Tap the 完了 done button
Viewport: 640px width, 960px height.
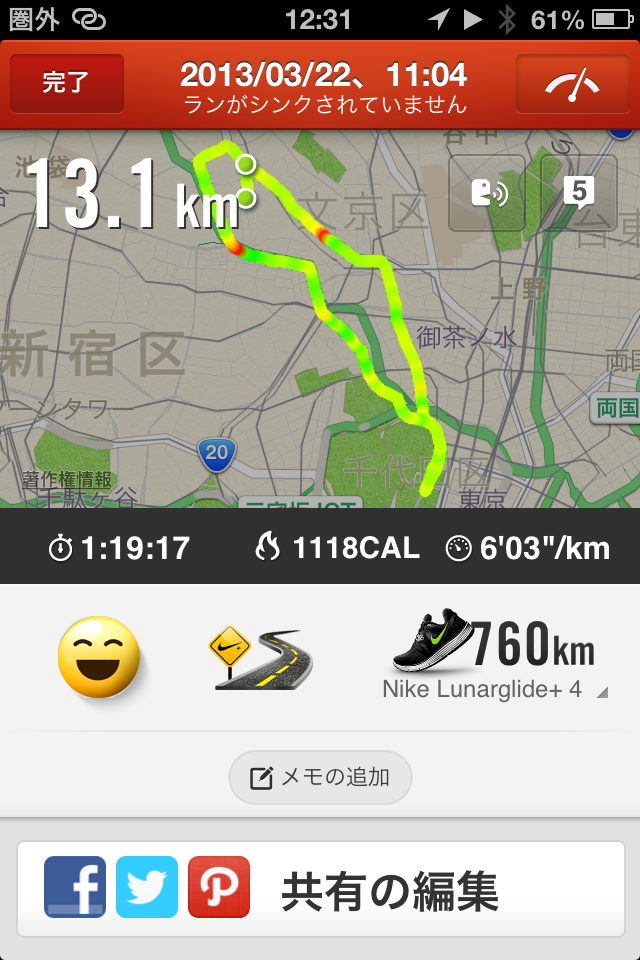[67, 83]
